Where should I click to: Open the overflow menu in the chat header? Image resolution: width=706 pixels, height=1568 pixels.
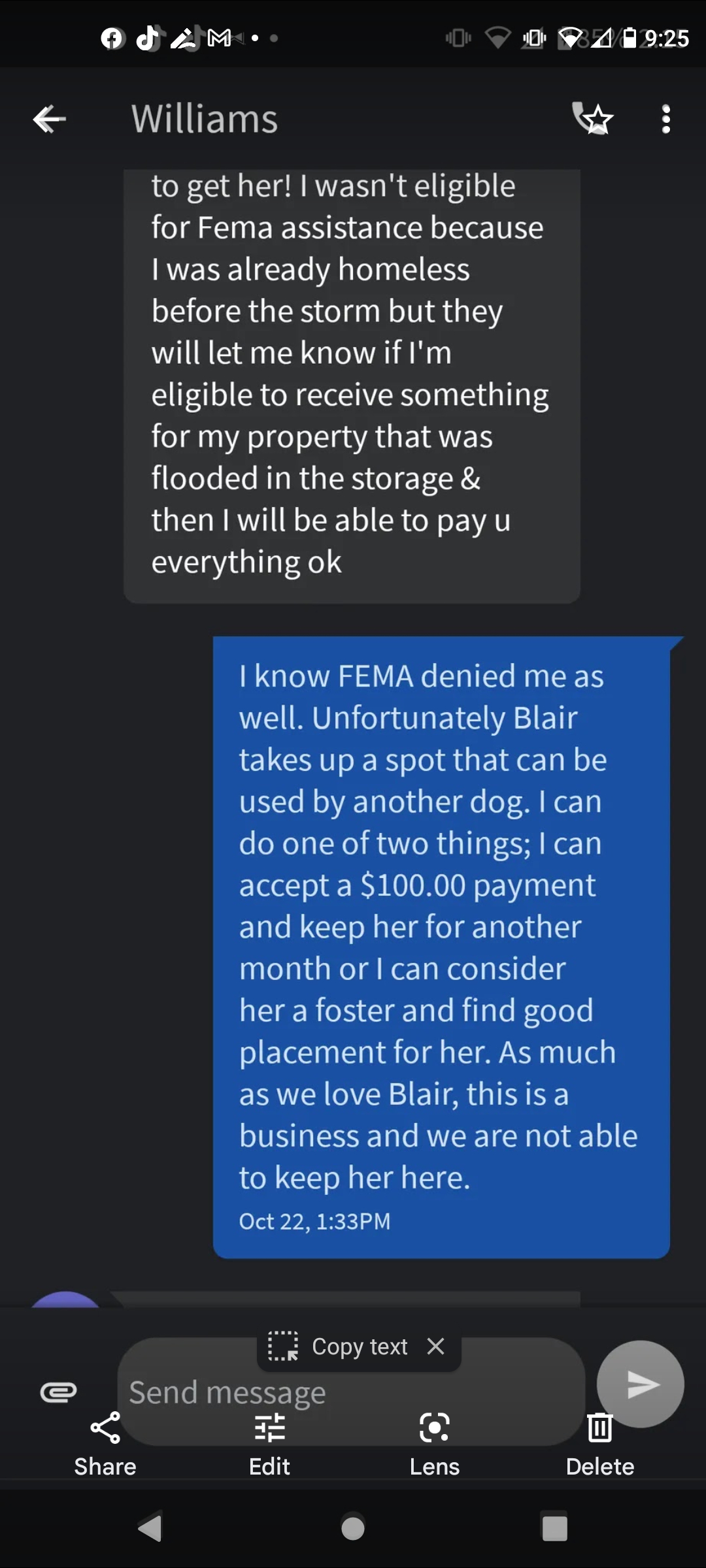pos(665,119)
